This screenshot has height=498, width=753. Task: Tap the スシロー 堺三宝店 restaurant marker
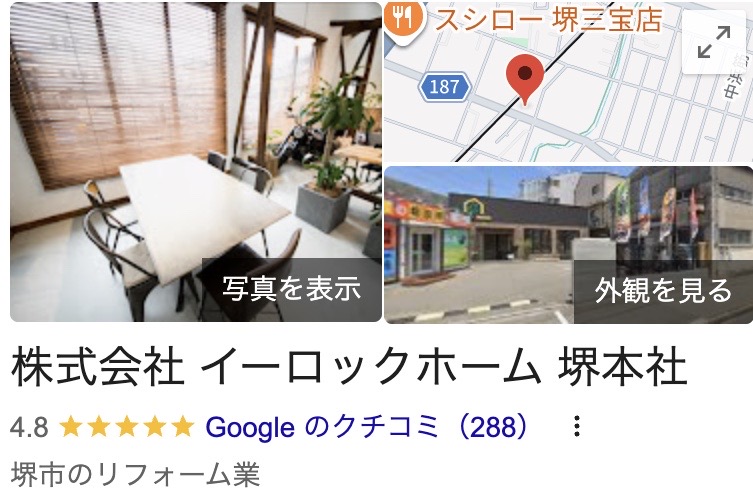pyautogui.click(x=403, y=17)
